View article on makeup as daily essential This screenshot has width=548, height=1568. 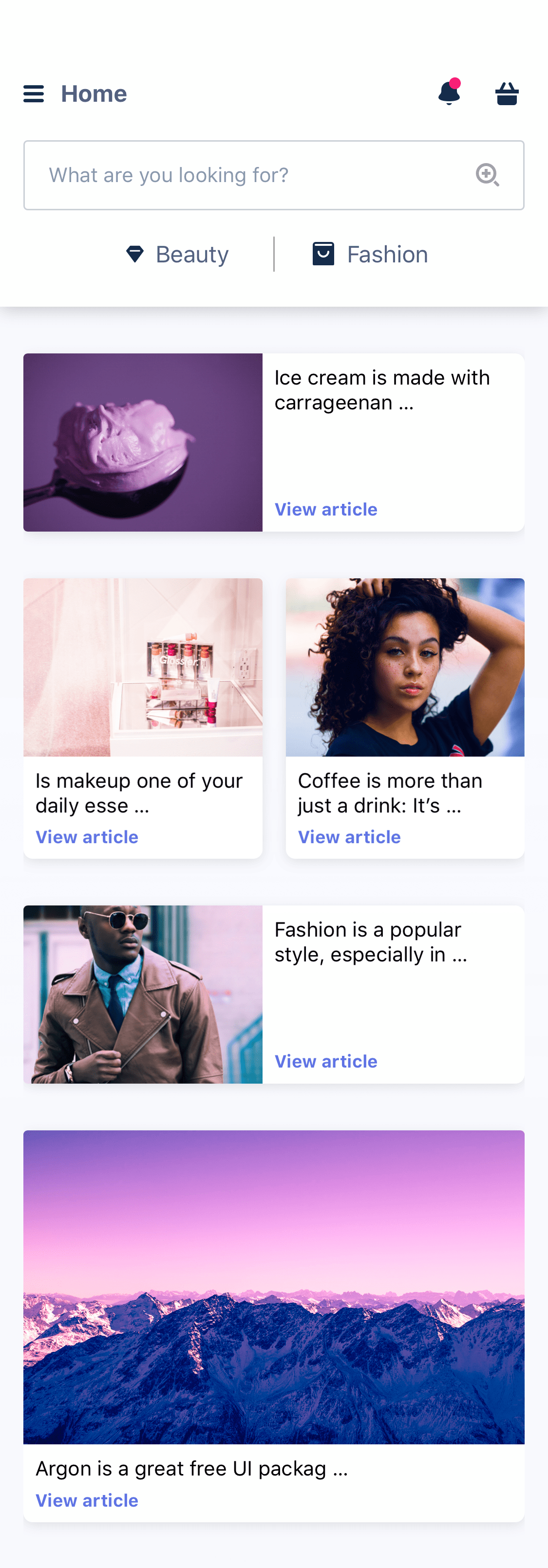87,837
